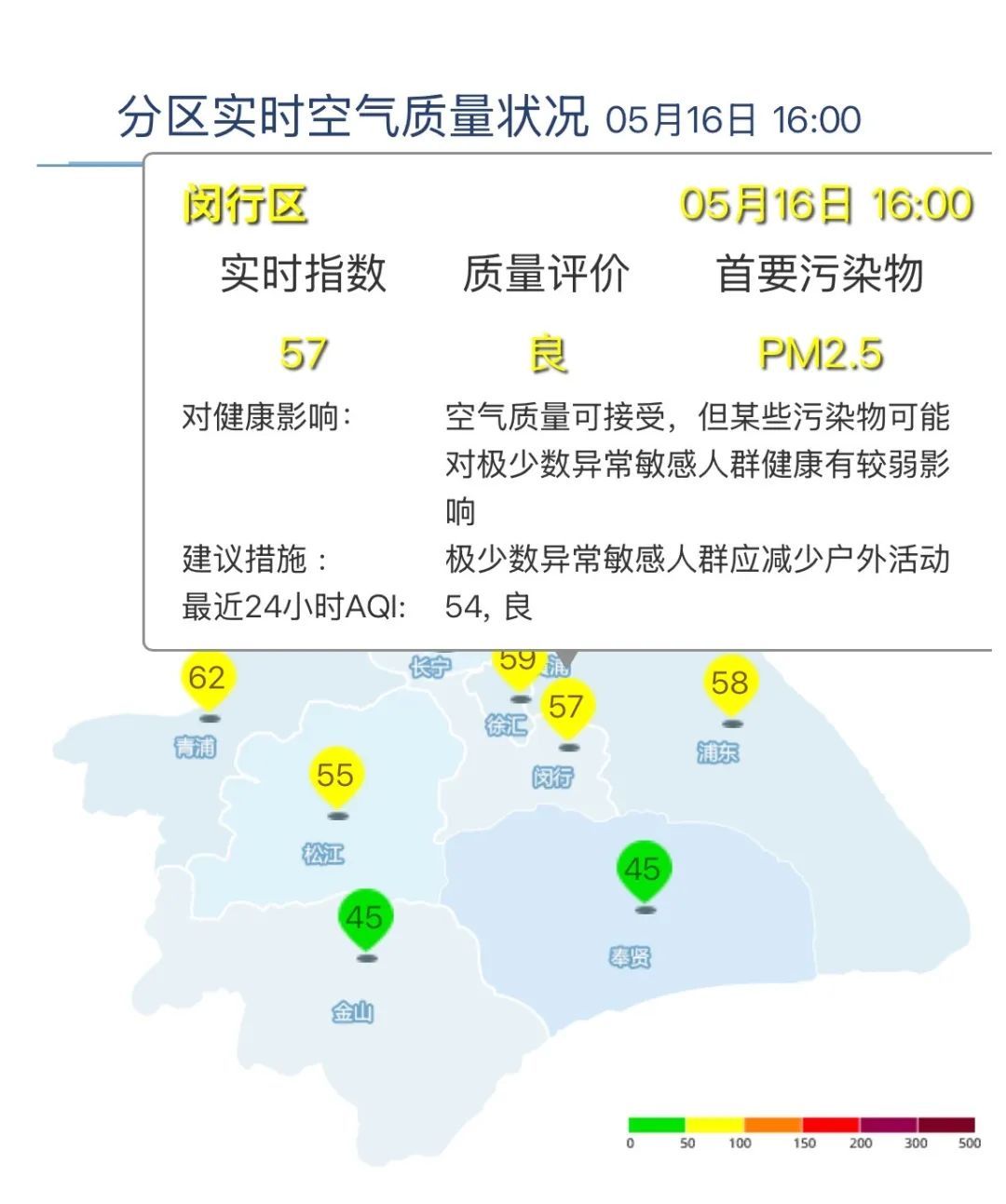
Task: Select the Pudong marker showing 58
Action: tap(730, 683)
